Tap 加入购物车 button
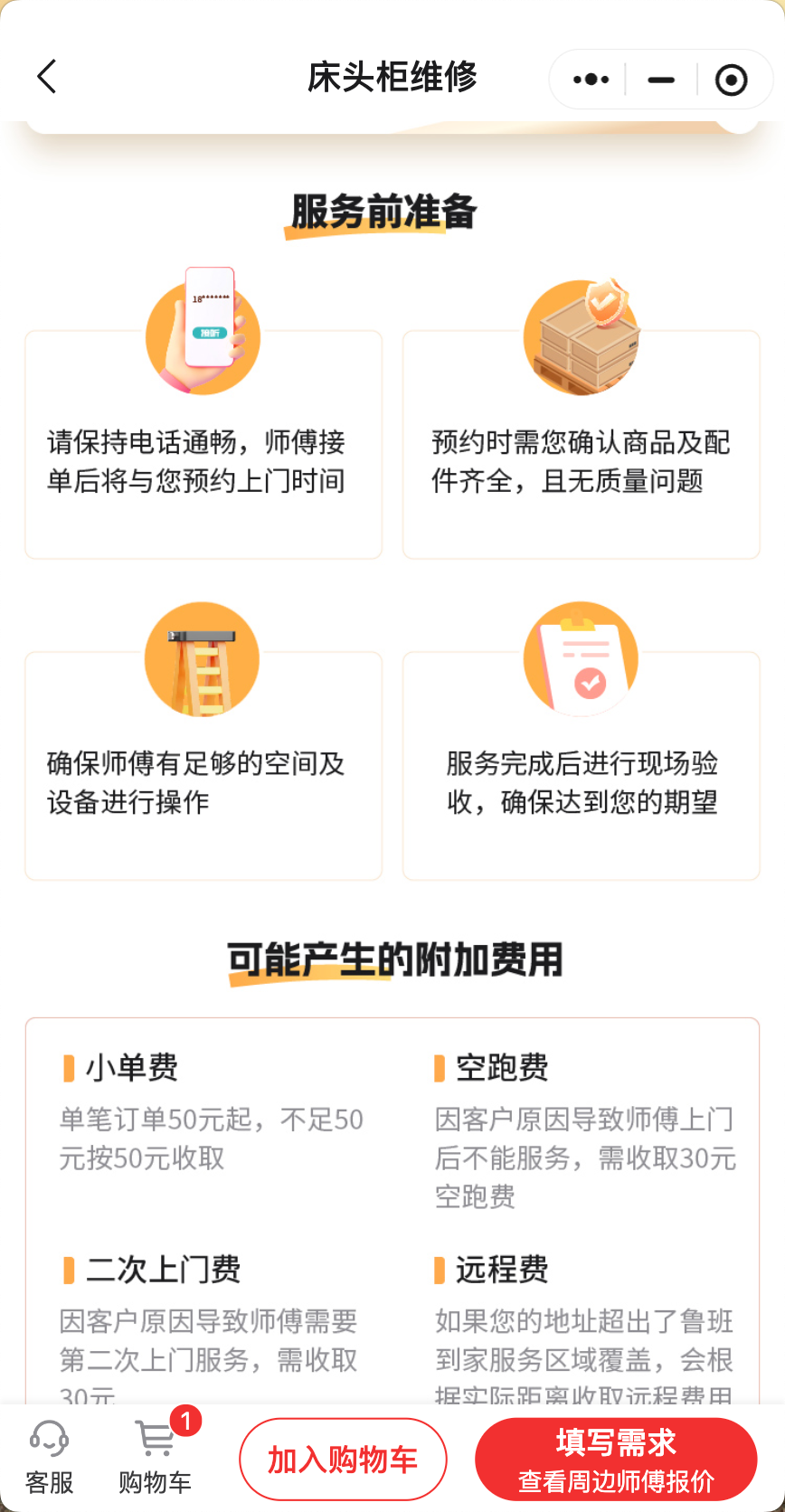The image size is (785, 1512). pyautogui.click(x=343, y=1459)
